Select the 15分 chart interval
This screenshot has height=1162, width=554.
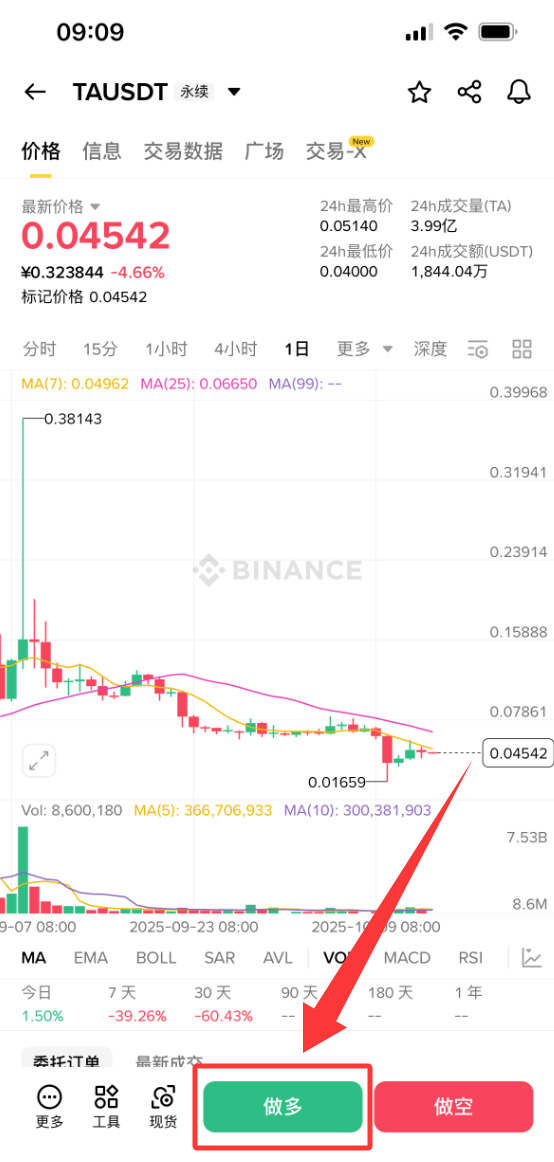(x=100, y=348)
